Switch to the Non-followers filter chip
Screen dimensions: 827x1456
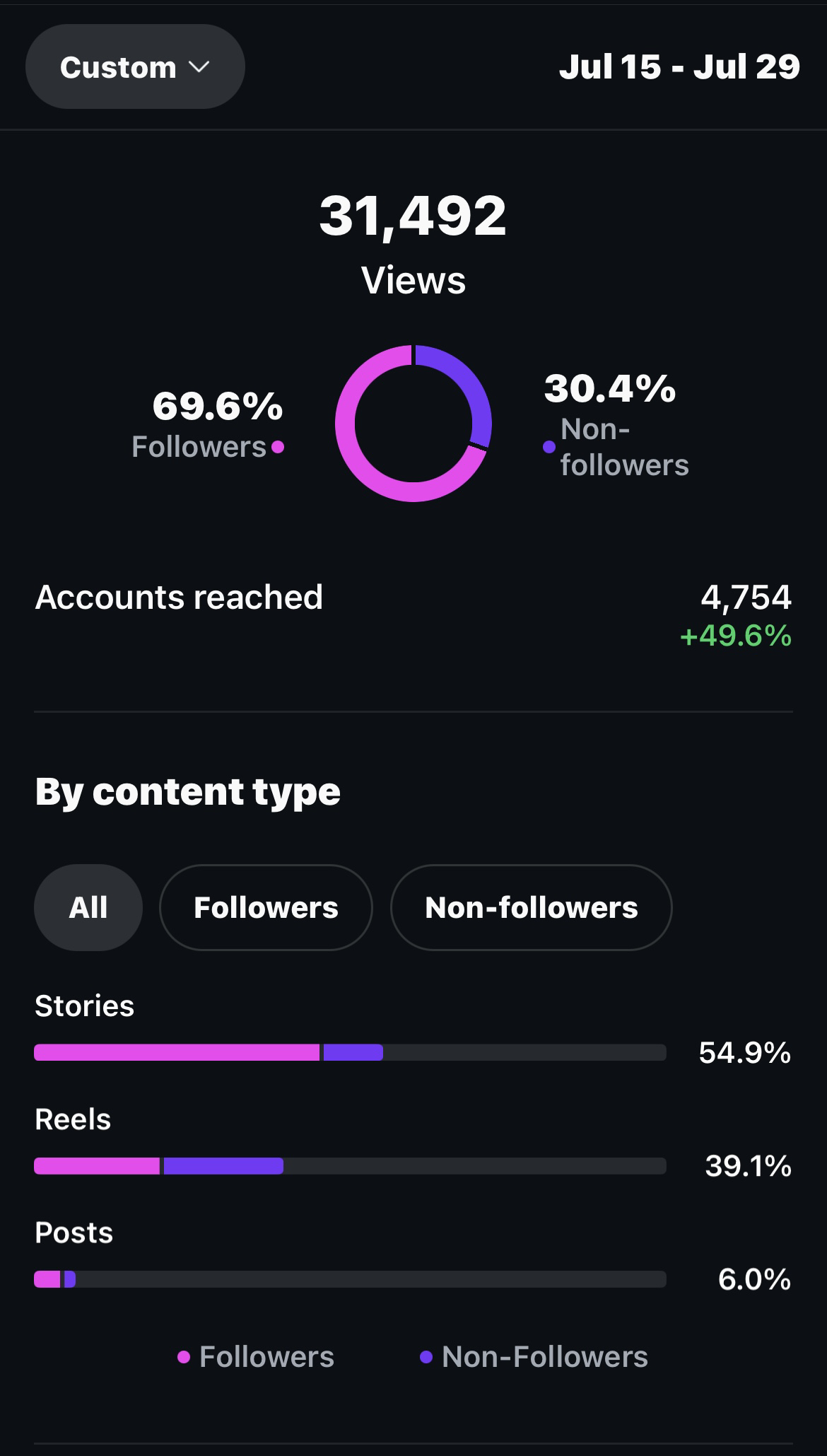[x=531, y=907]
